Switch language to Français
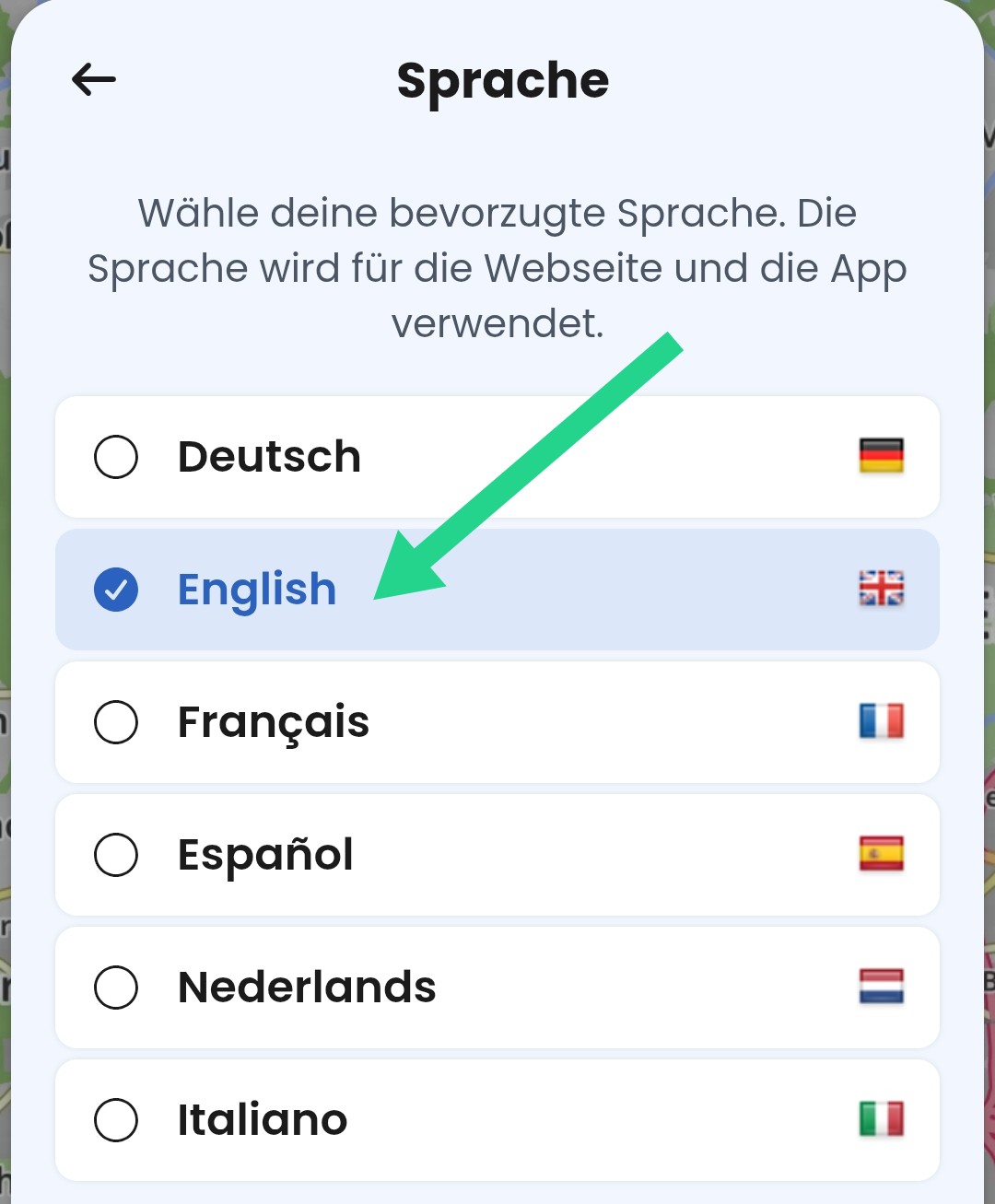Viewport: 995px width, 1204px height. (497, 722)
